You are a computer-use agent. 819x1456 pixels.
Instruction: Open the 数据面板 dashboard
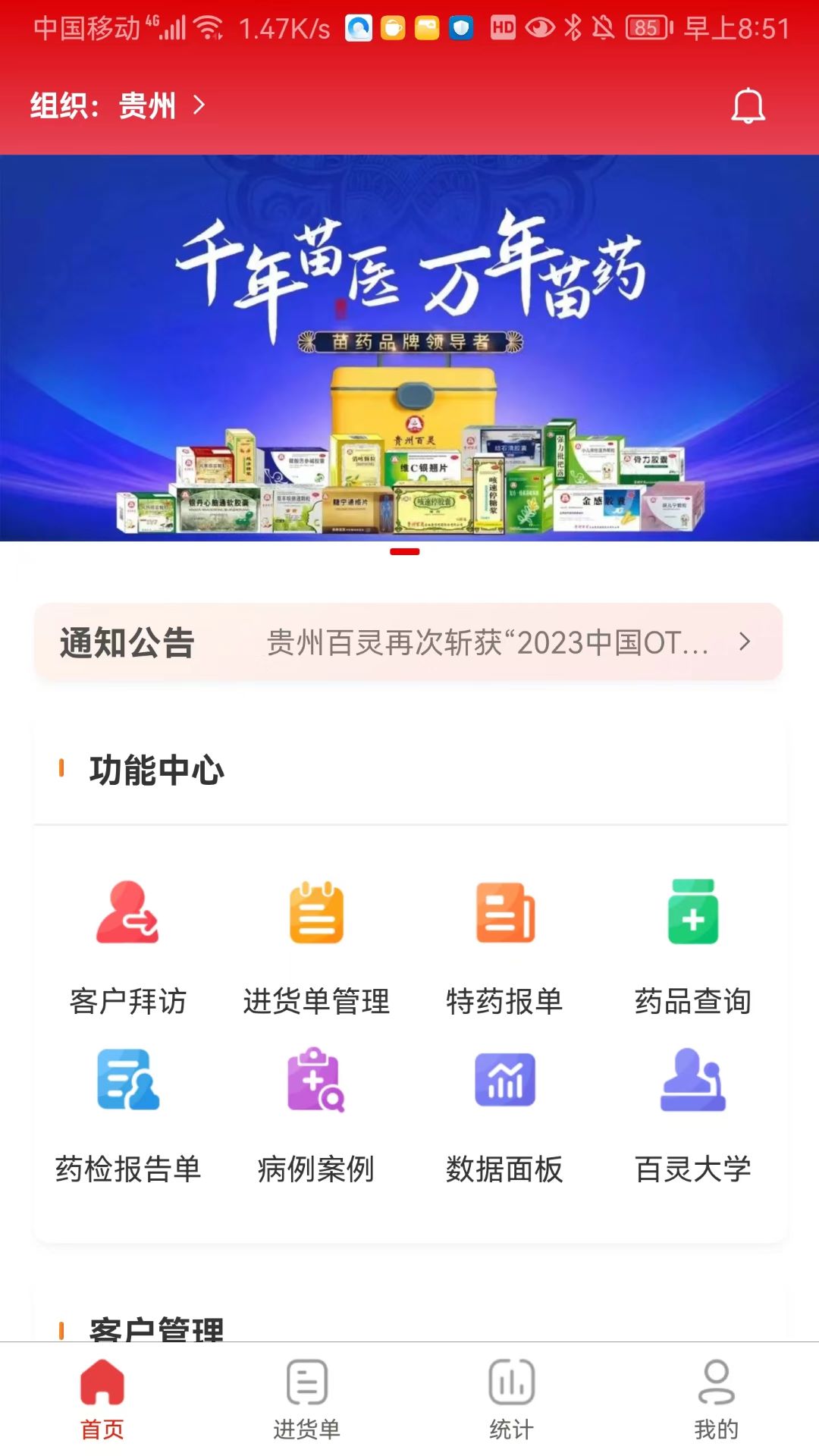(504, 1115)
